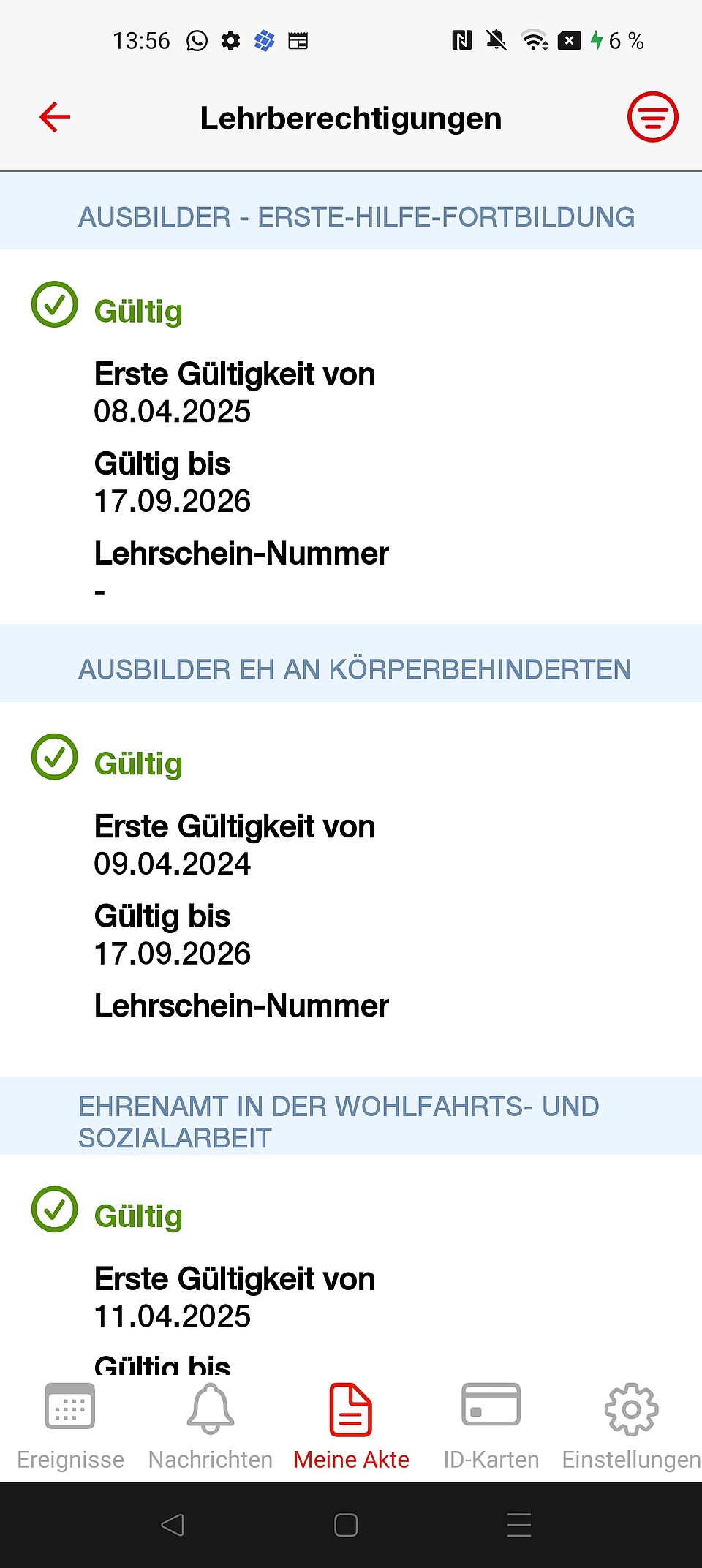Switch to the ID-Karten tab
Image resolution: width=702 pixels, height=1568 pixels.
[x=491, y=1426]
